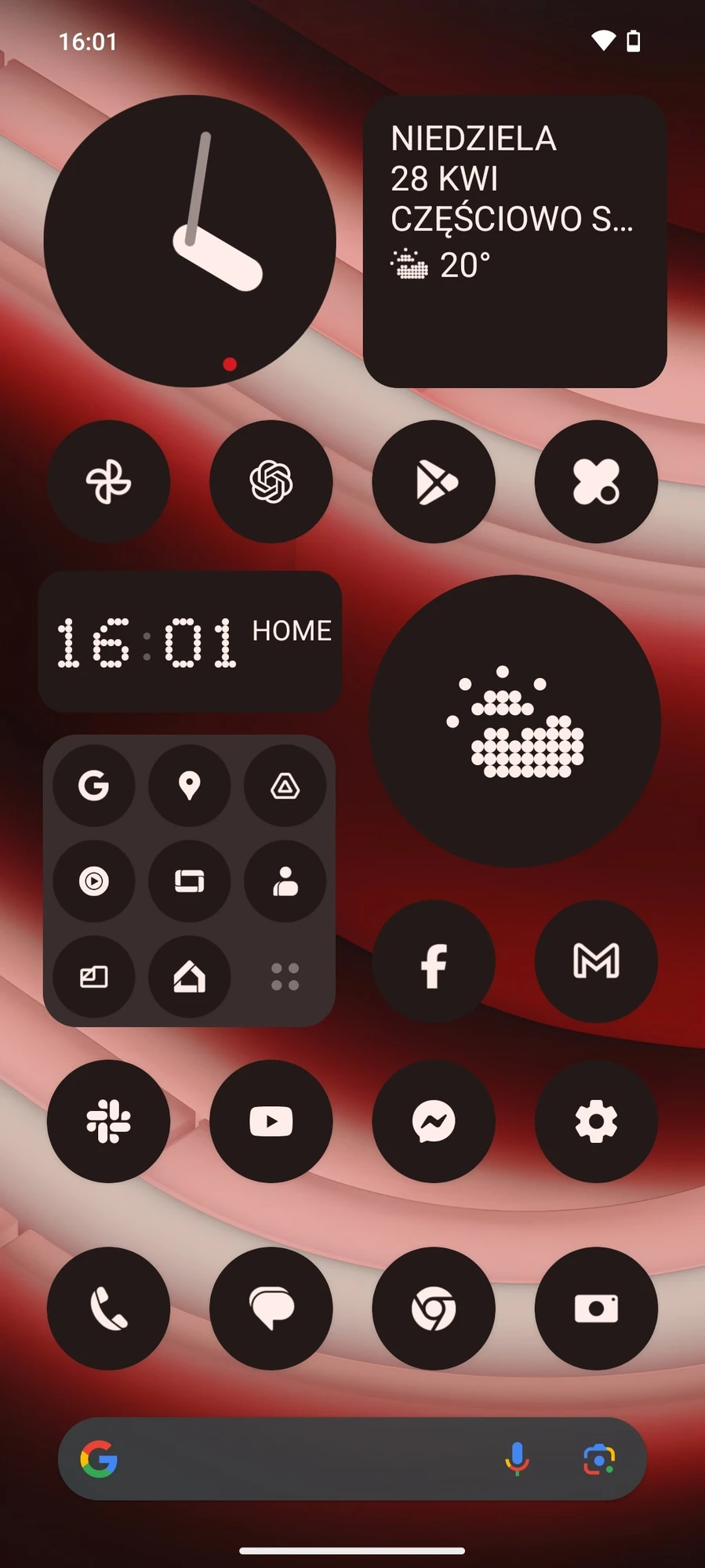Image resolution: width=705 pixels, height=1568 pixels.
Task: Open Facebook app
Action: [434, 961]
